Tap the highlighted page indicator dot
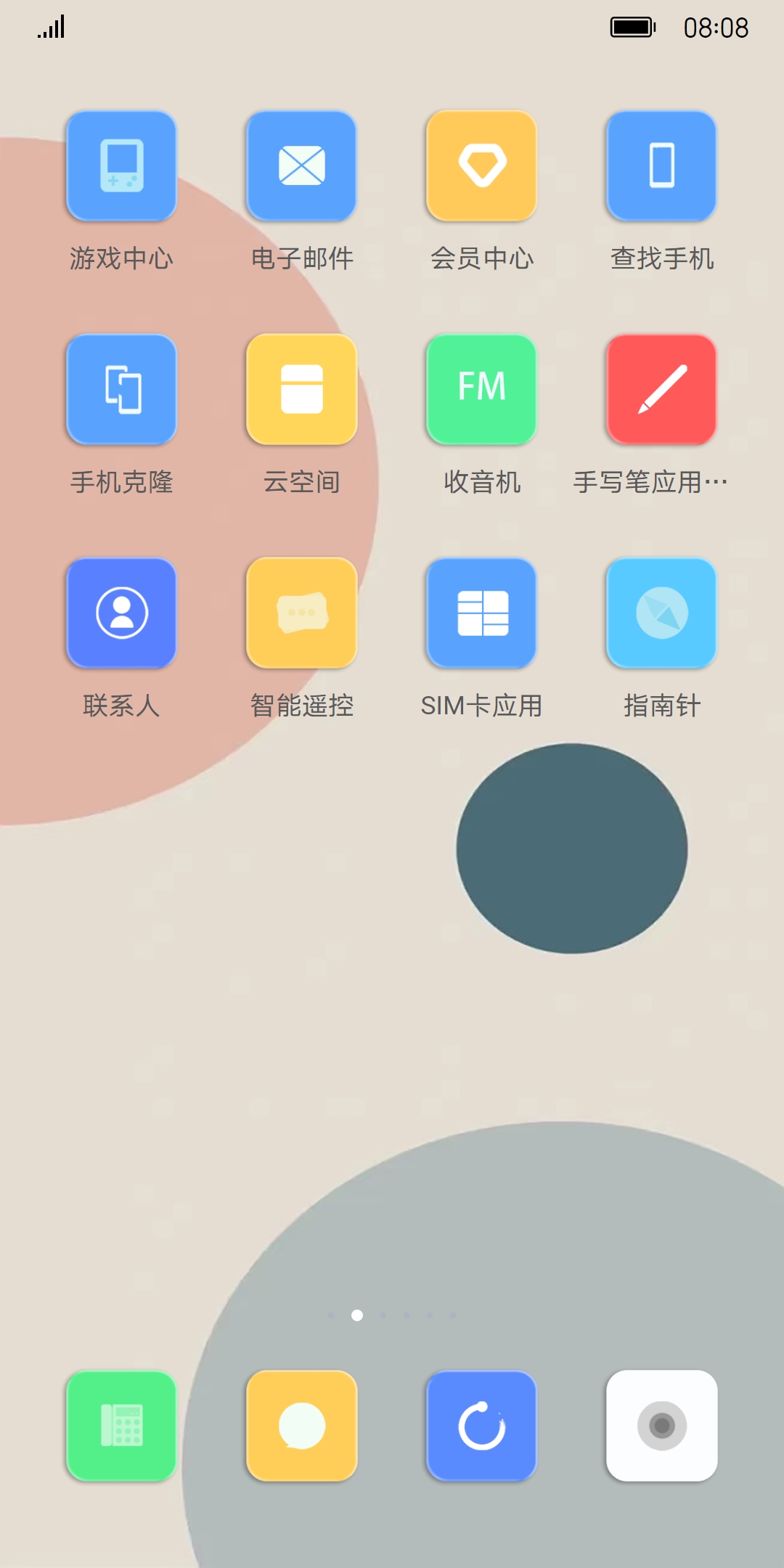 coord(357,1315)
